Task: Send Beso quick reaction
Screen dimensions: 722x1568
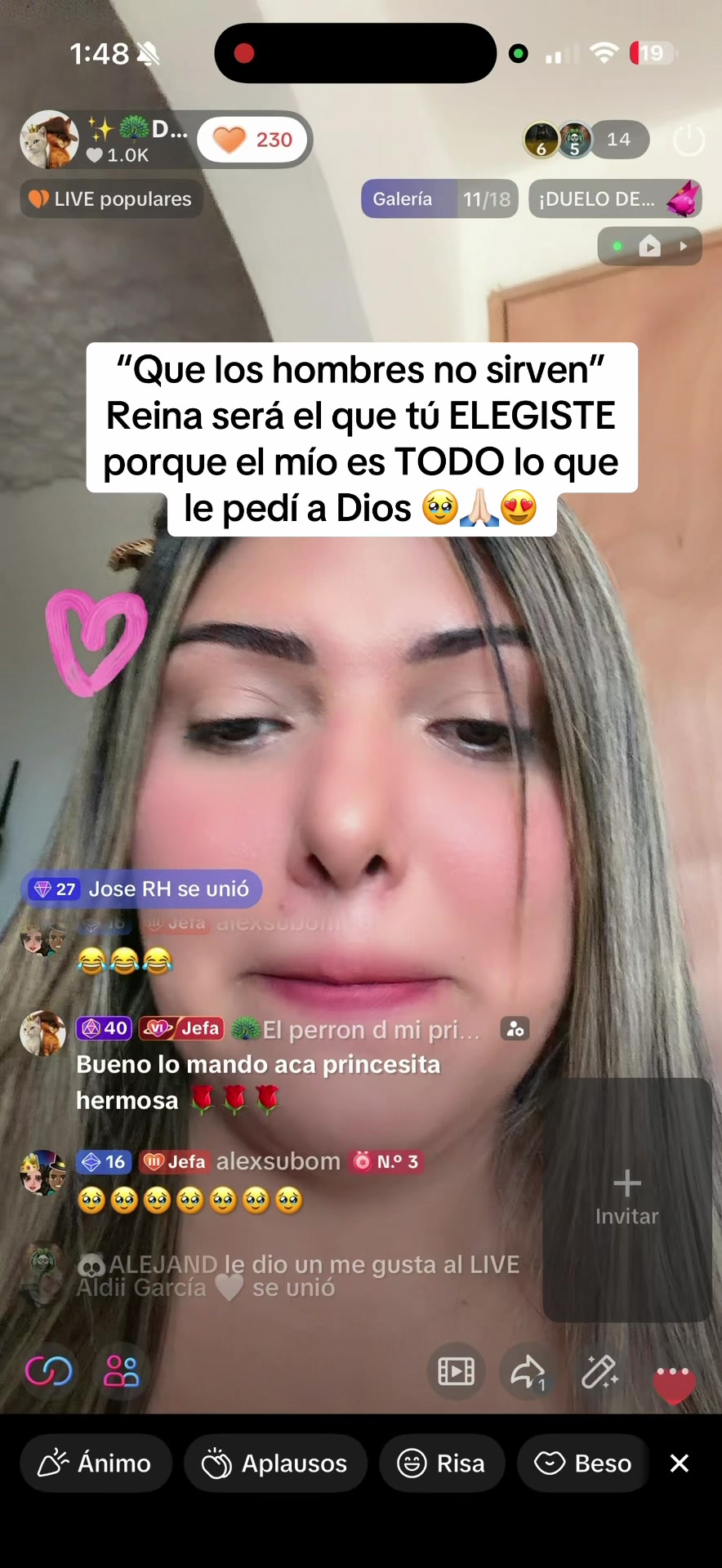Action: click(x=583, y=1463)
